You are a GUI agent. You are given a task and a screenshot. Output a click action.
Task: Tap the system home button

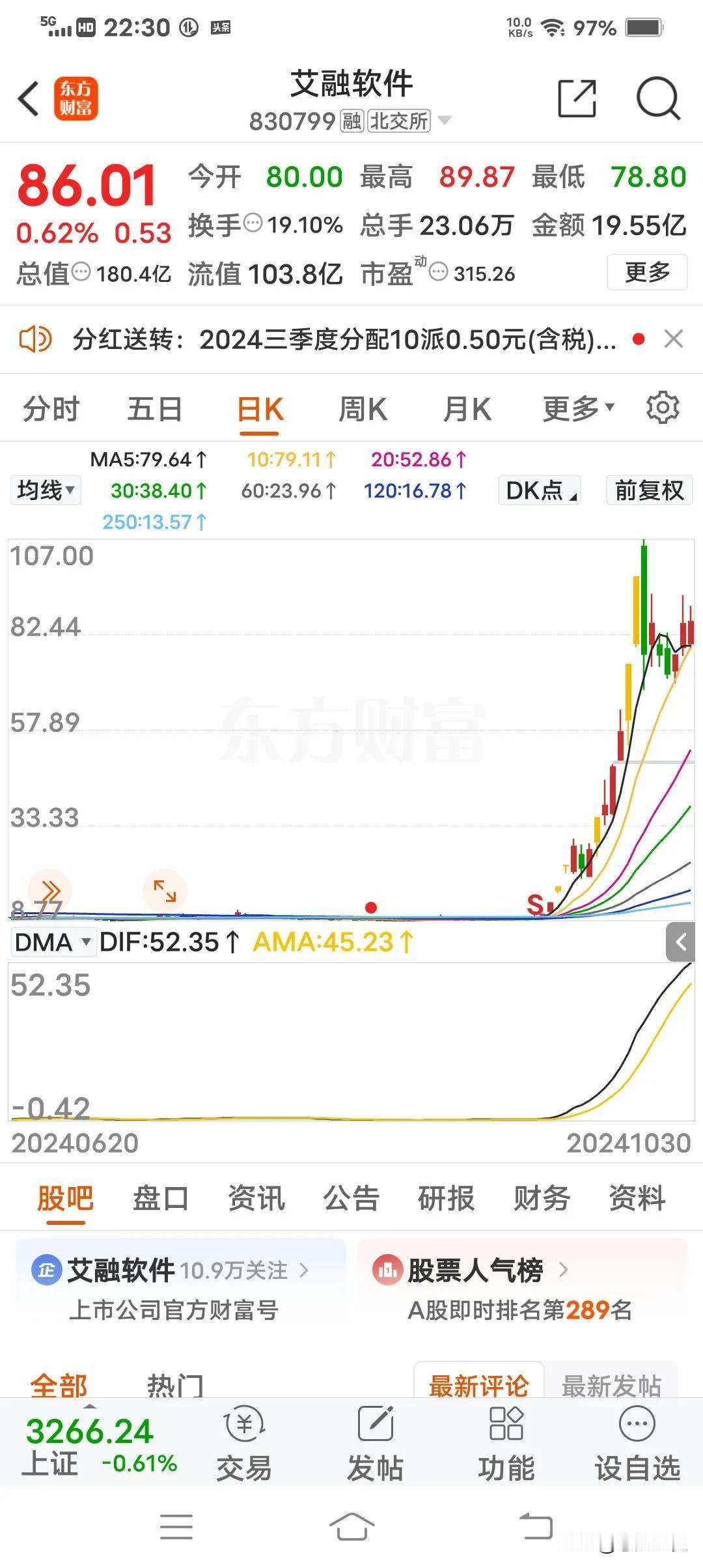tap(351, 1527)
